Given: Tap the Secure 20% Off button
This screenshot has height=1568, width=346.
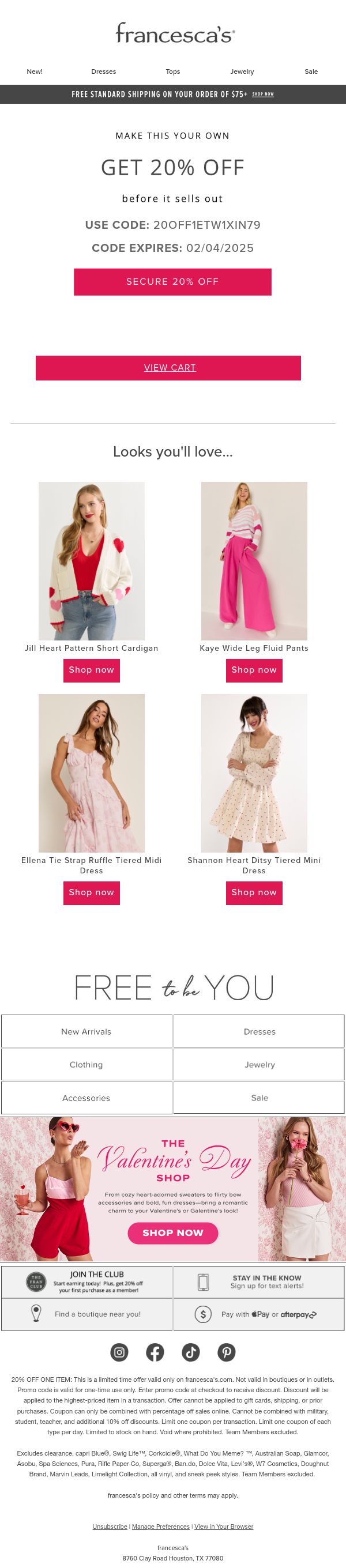Looking at the screenshot, I should (172, 282).
